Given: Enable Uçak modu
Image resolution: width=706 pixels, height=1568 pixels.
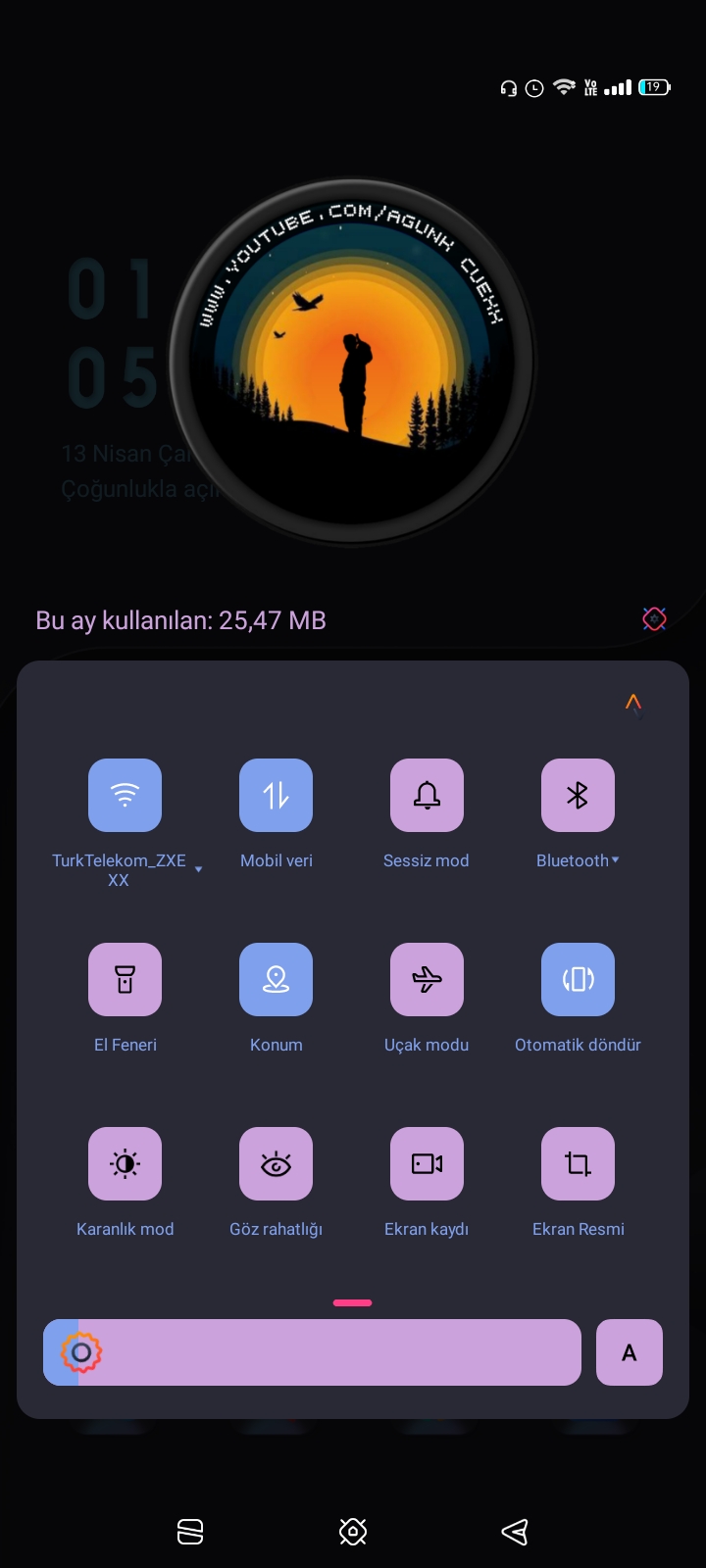Looking at the screenshot, I should pos(427,979).
